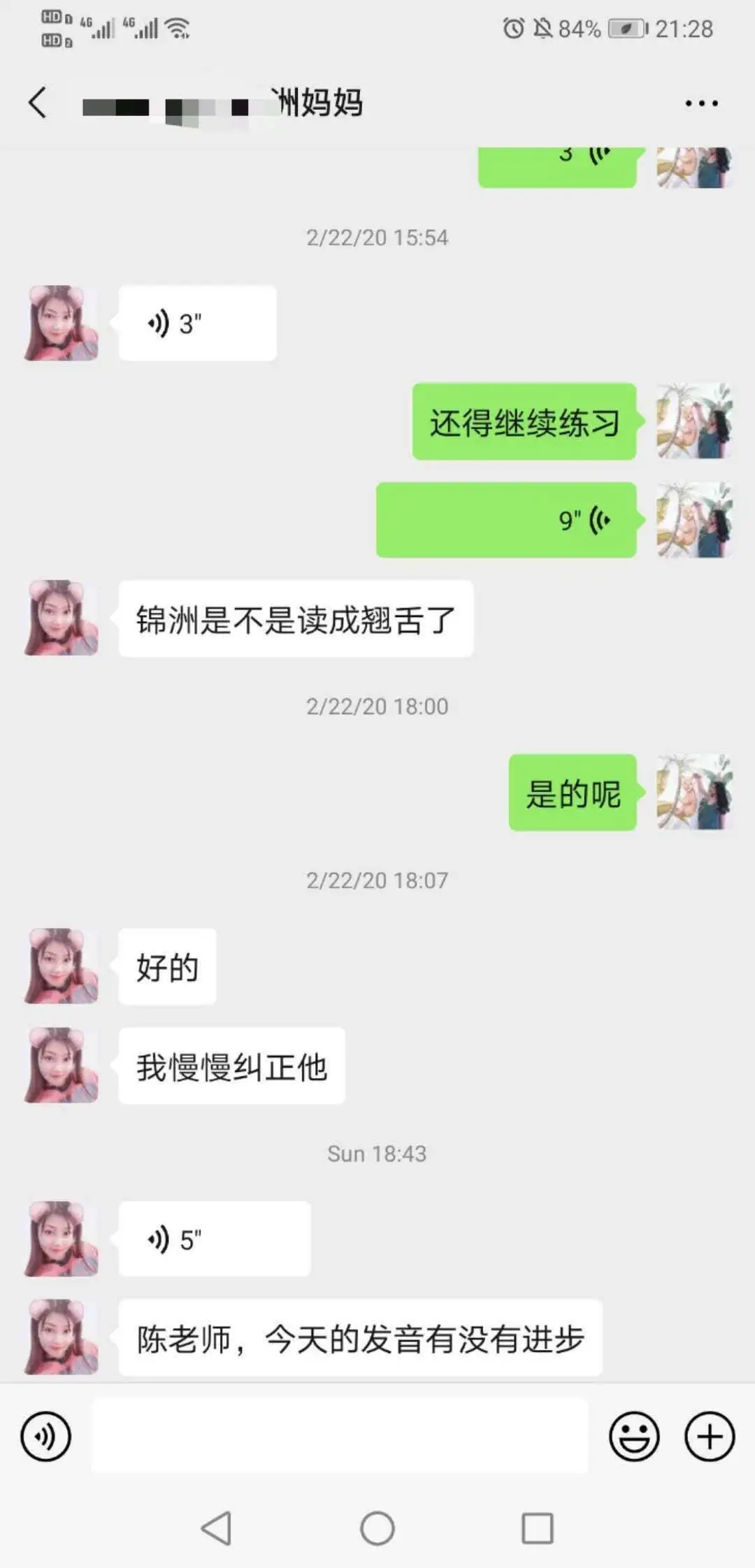Screen dimensions: 755x1568
Task: Open the system recent apps button
Action: pos(537,1528)
